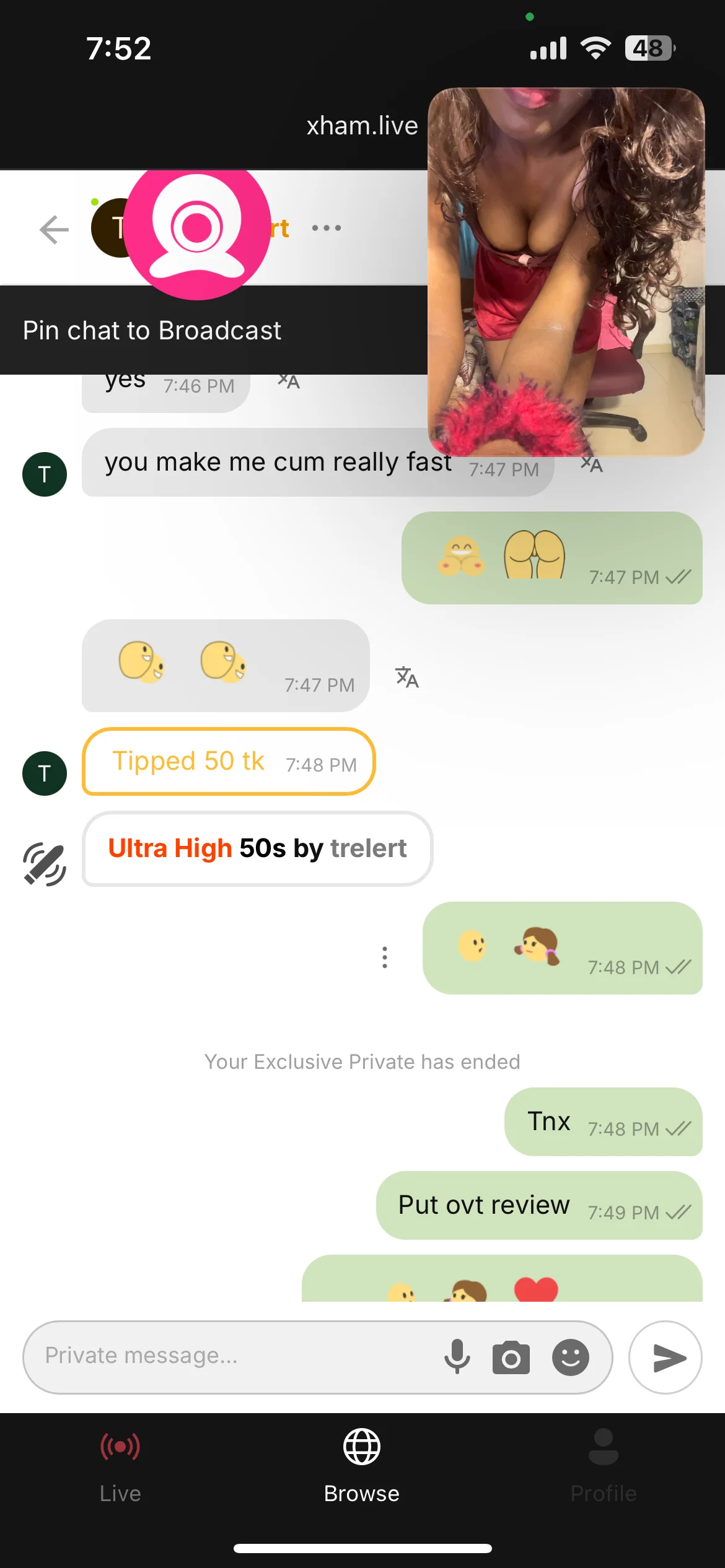Open the emoji picker
The height and width of the screenshot is (1568, 725).
(570, 1357)
